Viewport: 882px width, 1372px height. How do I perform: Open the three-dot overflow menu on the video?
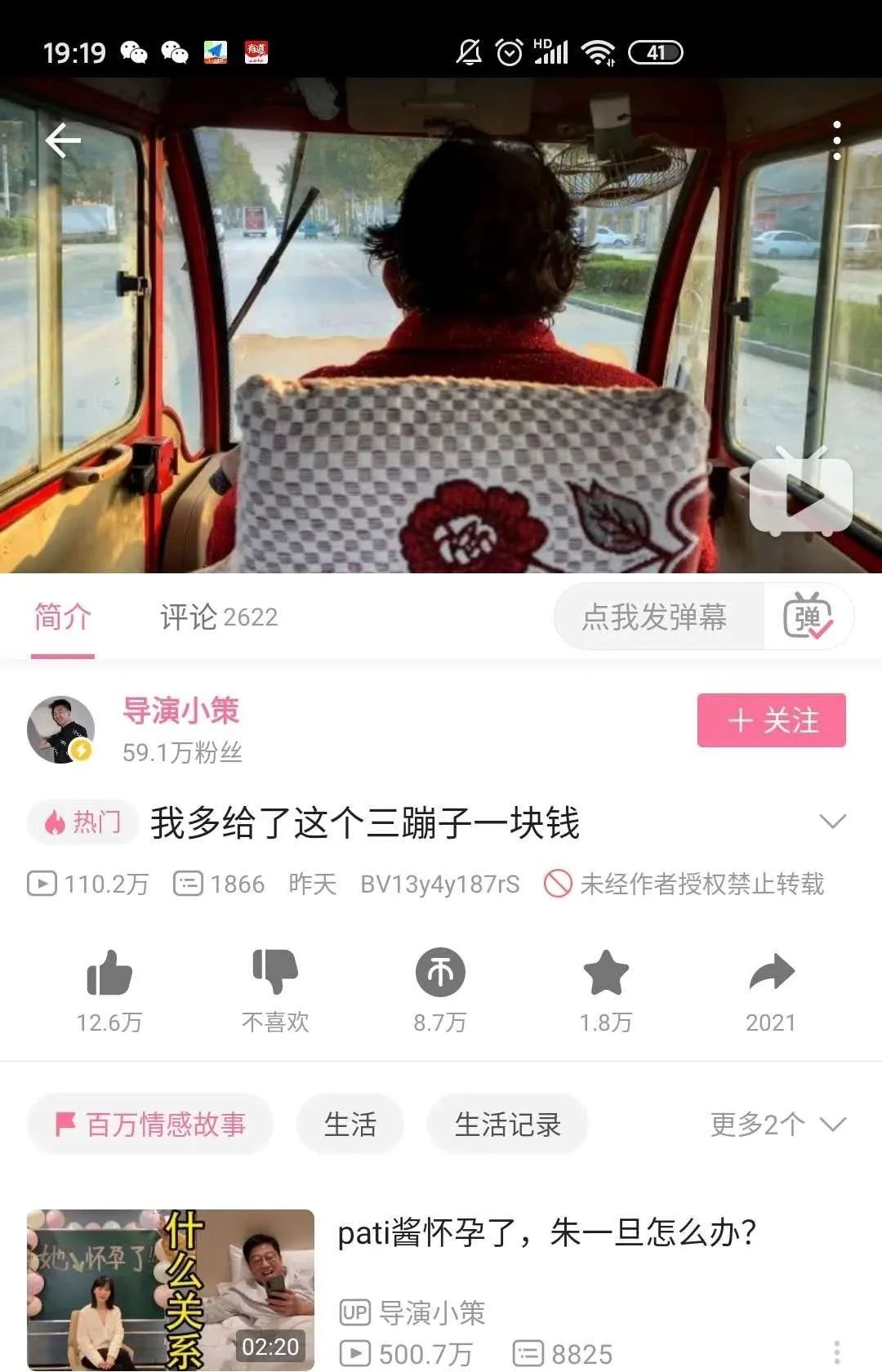pyautogui.click(x=836, y=140)
